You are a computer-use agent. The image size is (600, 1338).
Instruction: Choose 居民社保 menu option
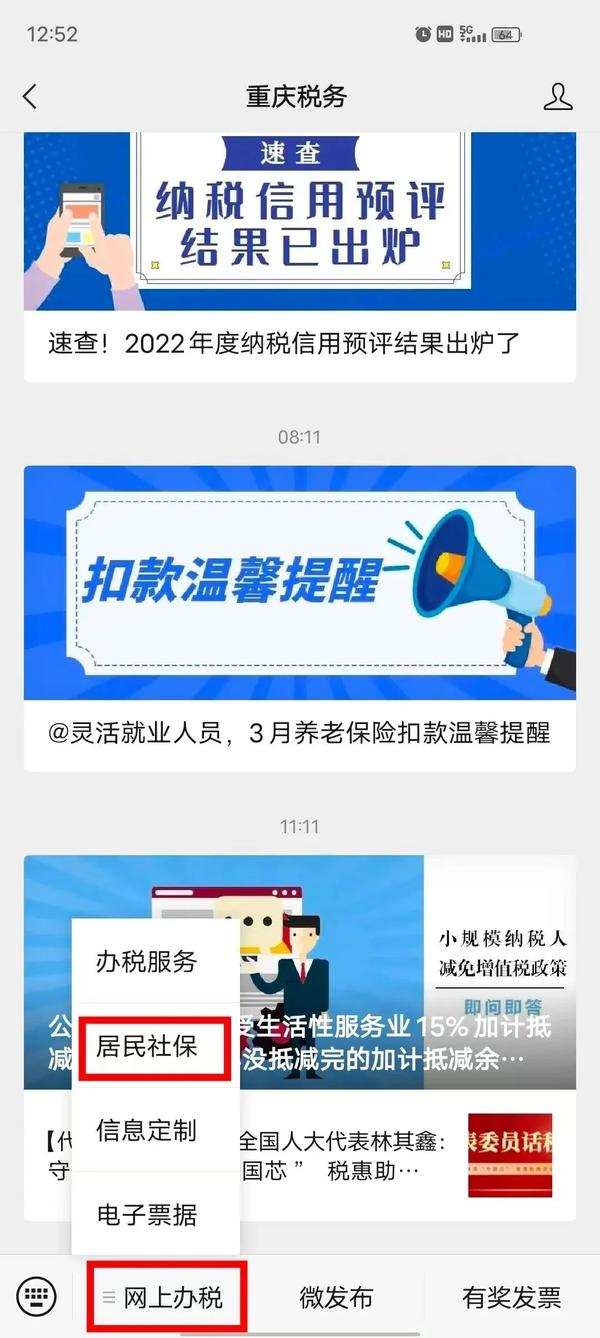point(147,1046)
